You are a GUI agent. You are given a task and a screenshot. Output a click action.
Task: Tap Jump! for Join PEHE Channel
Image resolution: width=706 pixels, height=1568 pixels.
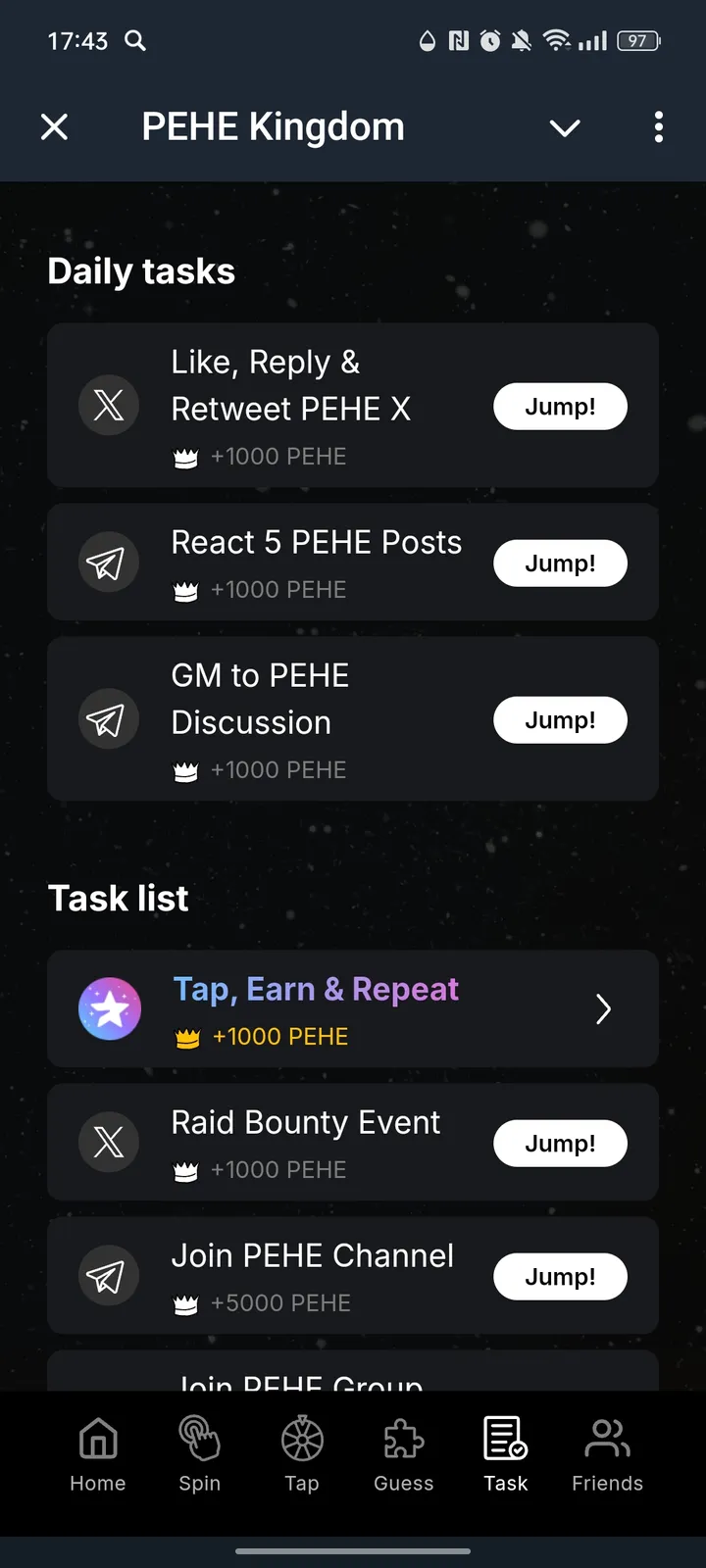coord(560,1276)
